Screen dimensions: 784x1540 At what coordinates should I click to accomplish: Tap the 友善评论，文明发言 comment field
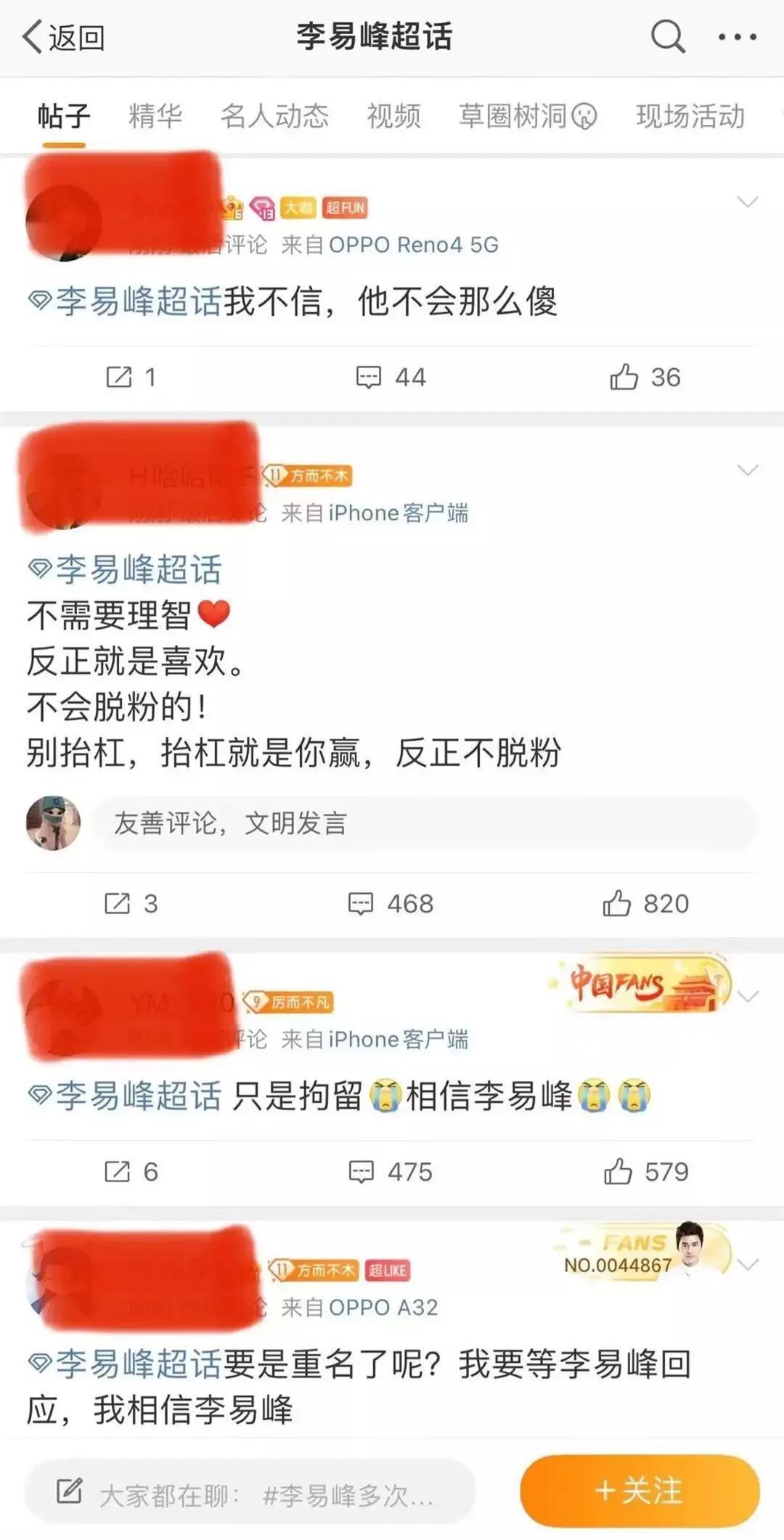(425, 823)
